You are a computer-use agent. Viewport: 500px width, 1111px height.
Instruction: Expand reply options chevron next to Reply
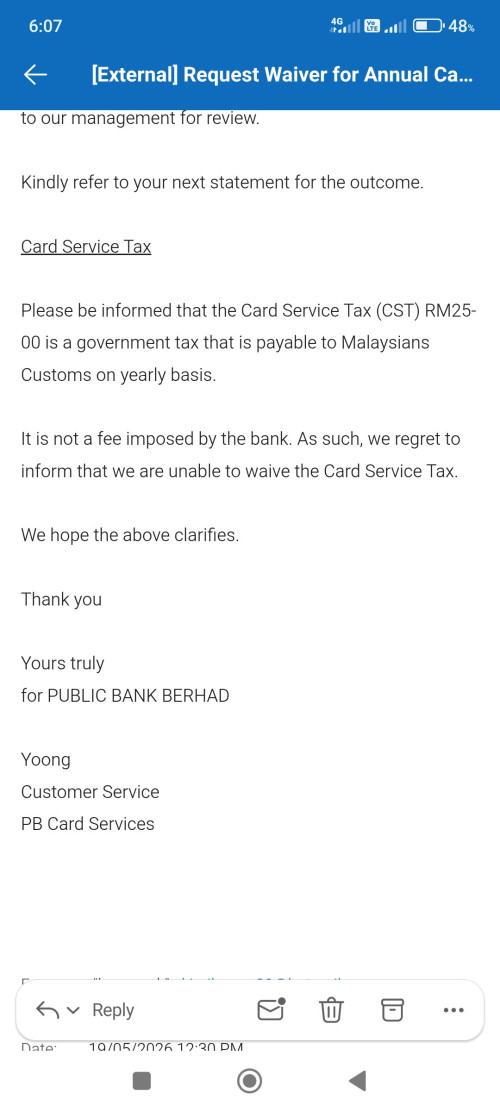(74, 1011)
